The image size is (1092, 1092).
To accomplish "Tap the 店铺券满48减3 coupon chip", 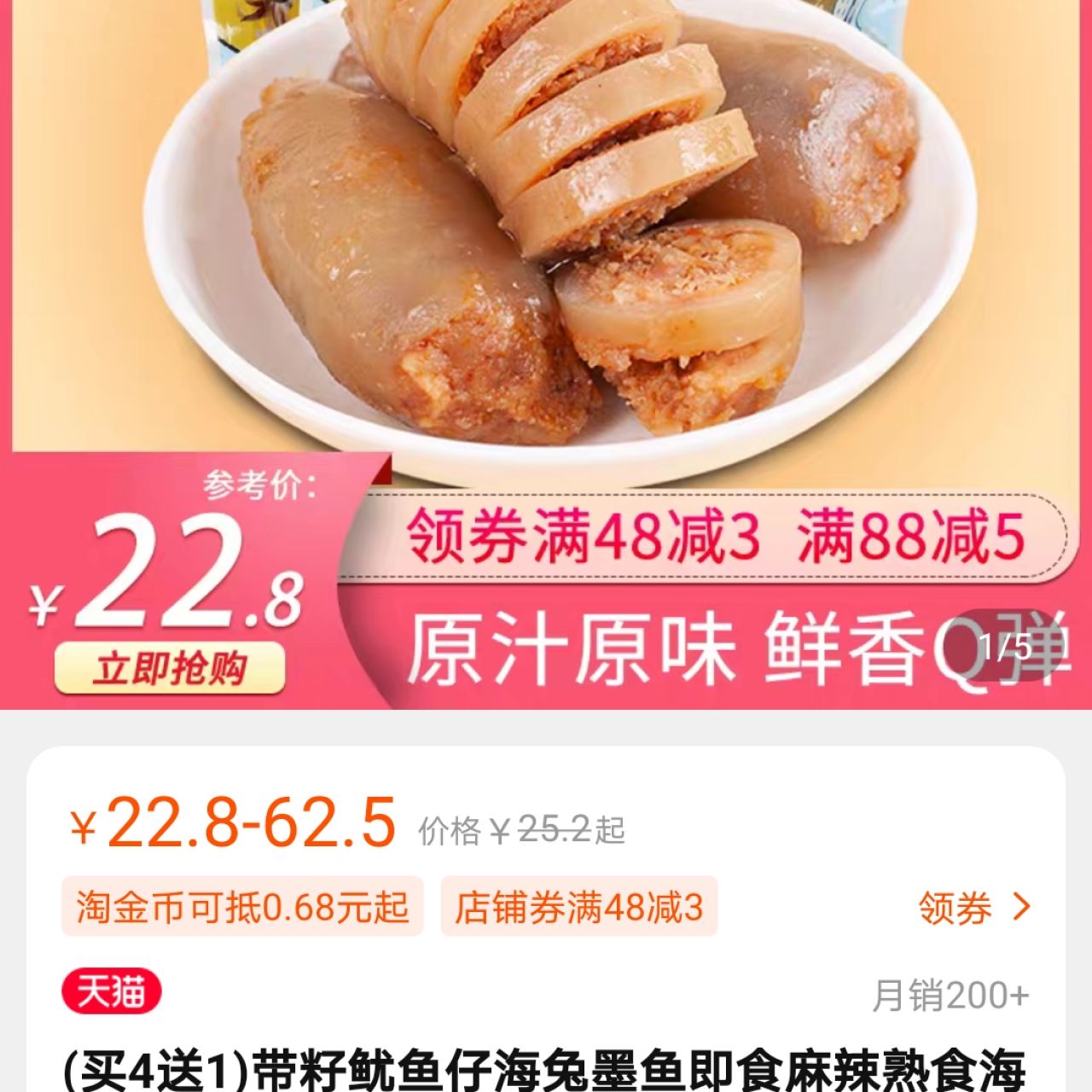I will pyautogui.click(x=578, y=907).
